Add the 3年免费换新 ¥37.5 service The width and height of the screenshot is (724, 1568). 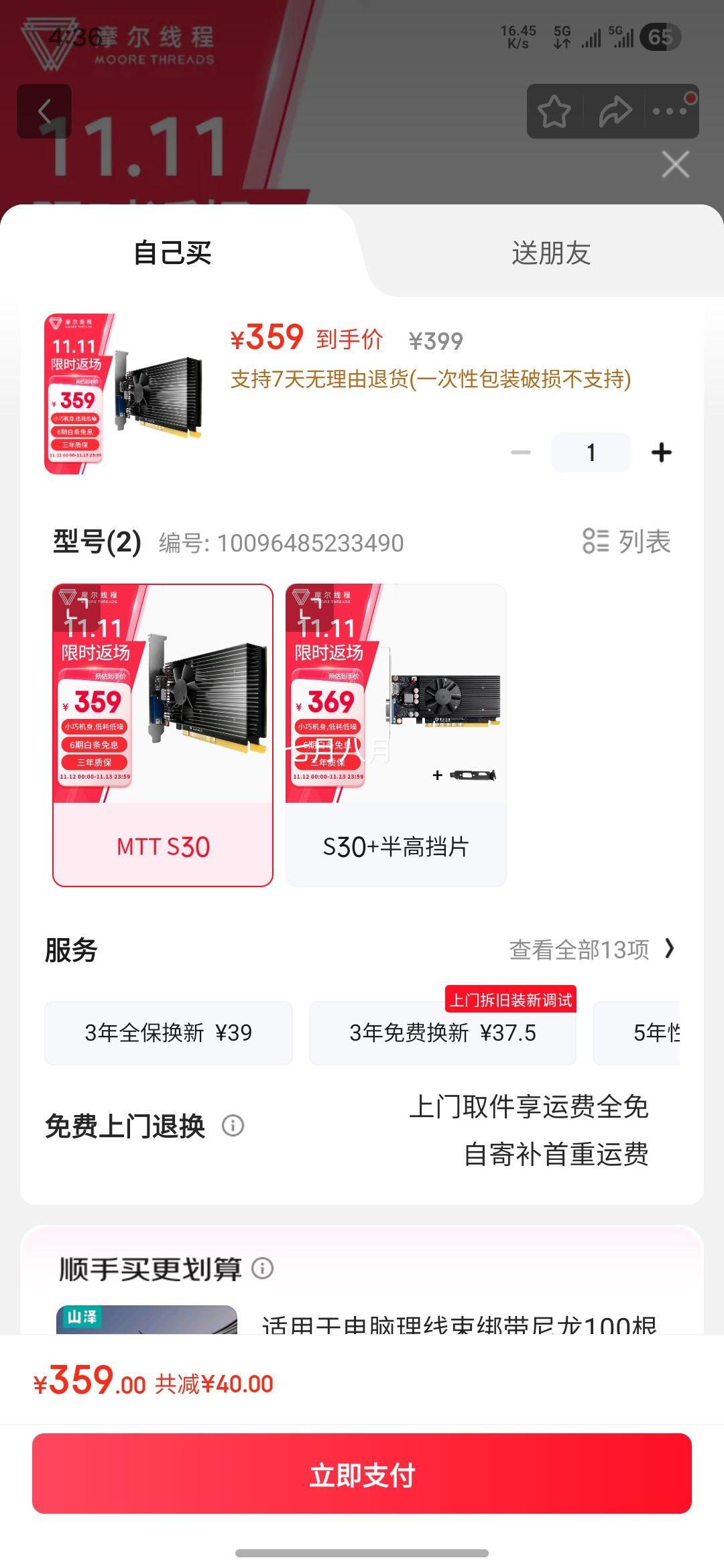point(442,1033)
